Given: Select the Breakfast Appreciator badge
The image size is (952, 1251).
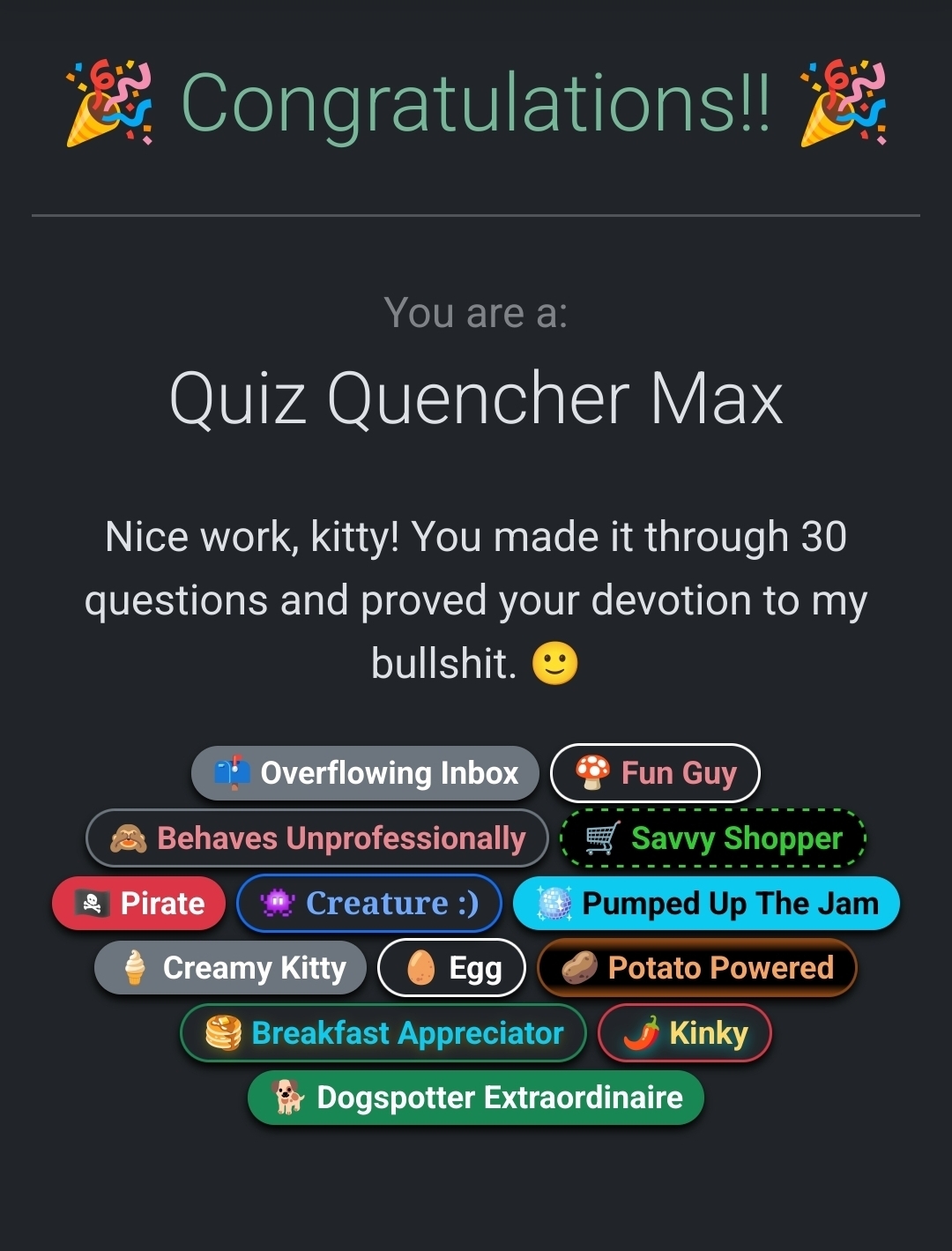Looking at the screenshot, I should click(383, 1033).
